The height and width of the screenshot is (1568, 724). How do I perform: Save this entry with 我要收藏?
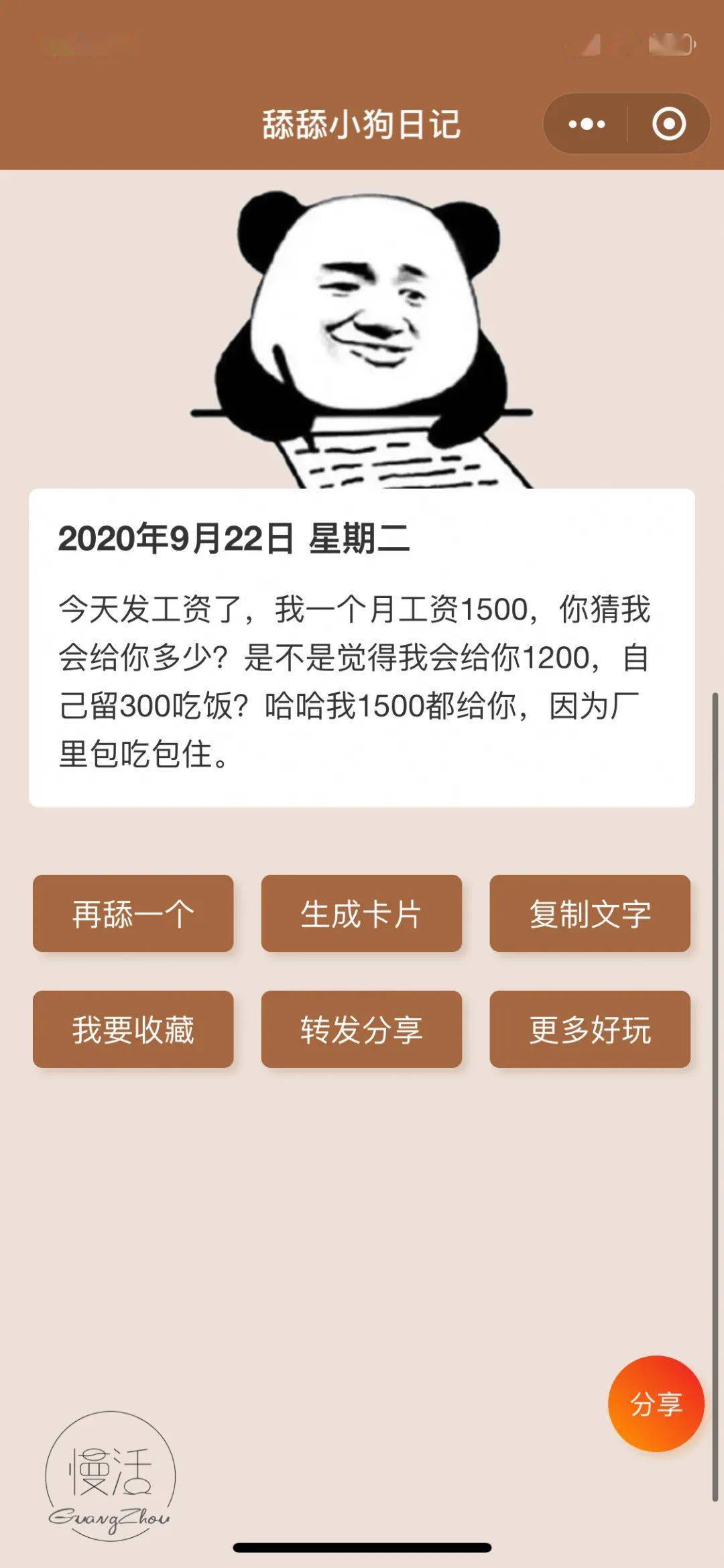(x=133, y=1029)
